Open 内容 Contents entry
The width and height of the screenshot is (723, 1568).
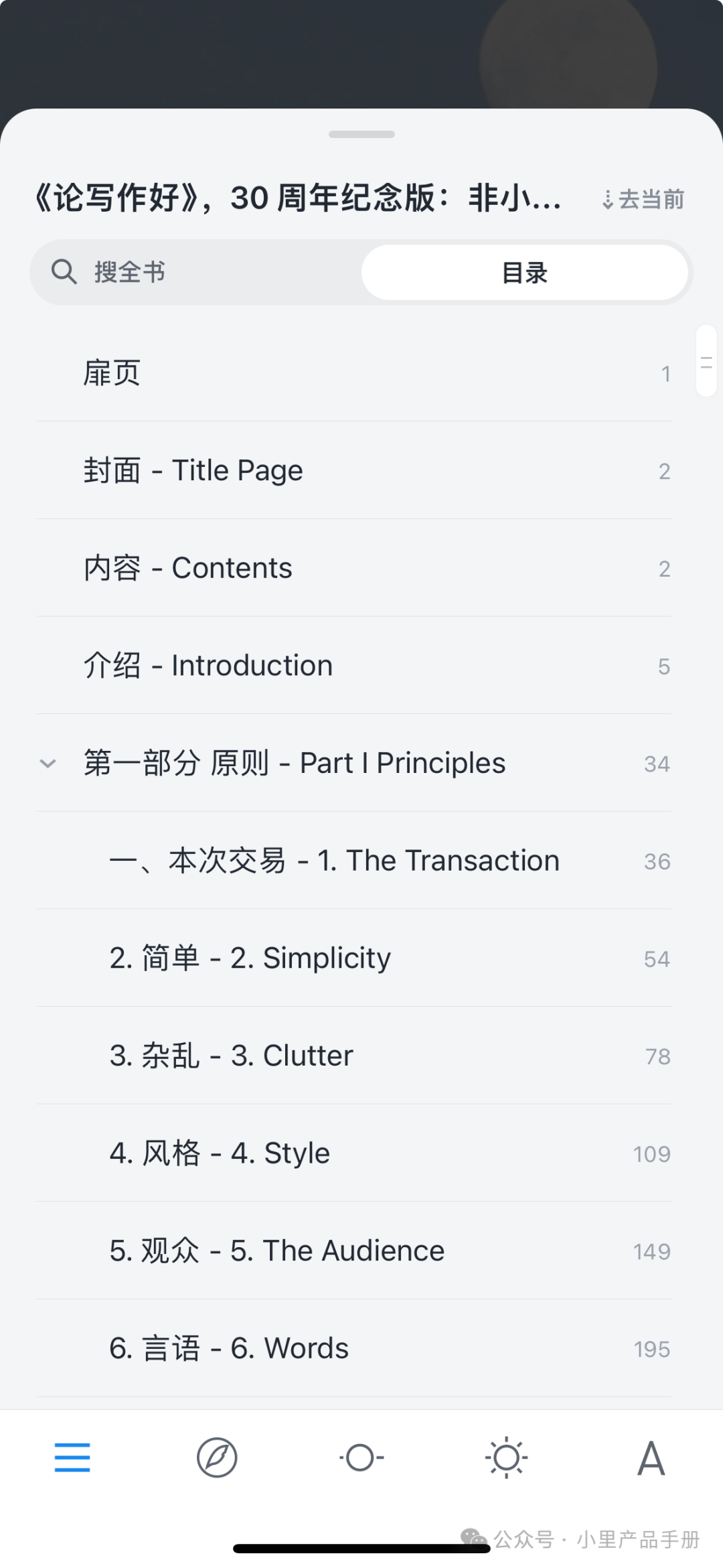pos(361,567)
